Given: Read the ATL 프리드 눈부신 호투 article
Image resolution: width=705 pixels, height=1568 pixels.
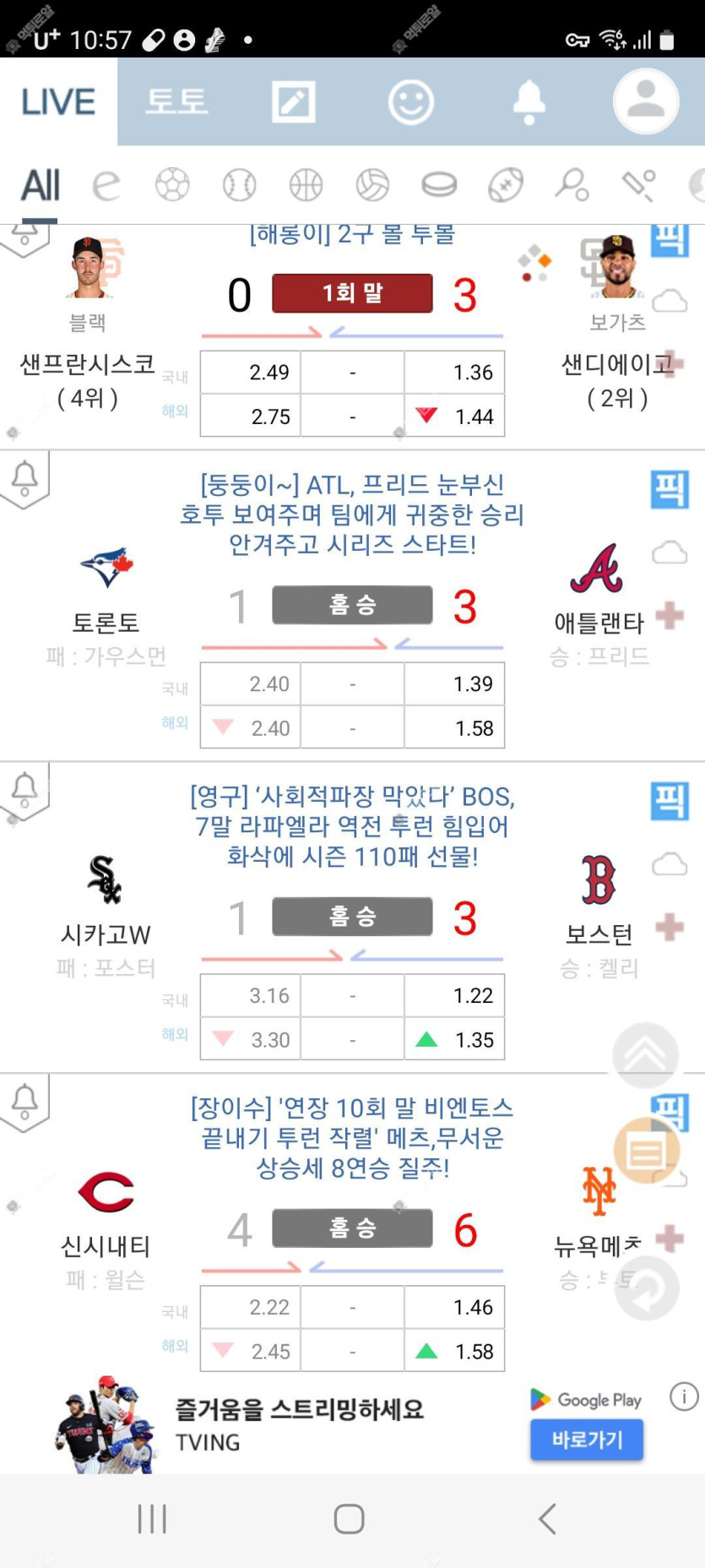Looking at the screenshot, I should click(x=352, y=514).
